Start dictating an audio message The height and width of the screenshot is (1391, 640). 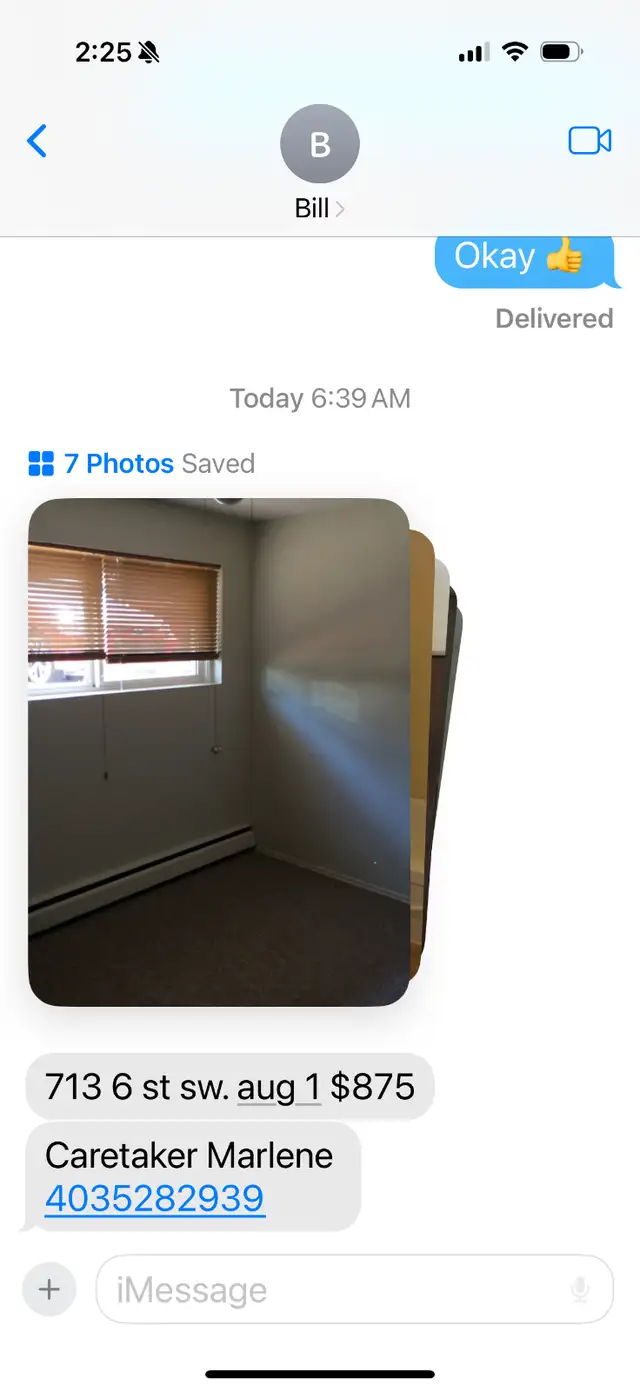click(x=580, y=1290)
